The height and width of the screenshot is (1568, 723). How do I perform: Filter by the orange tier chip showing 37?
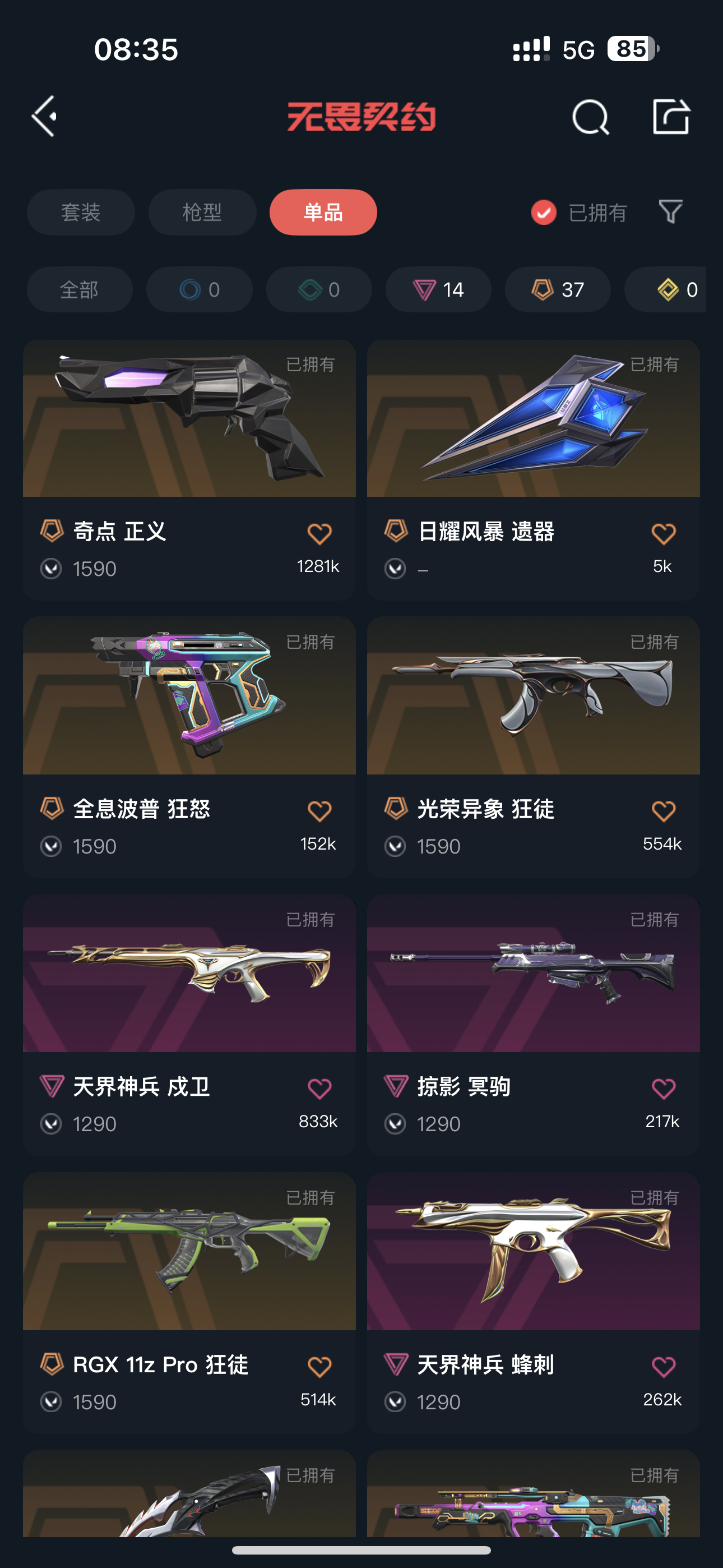(x=558, y=290)
